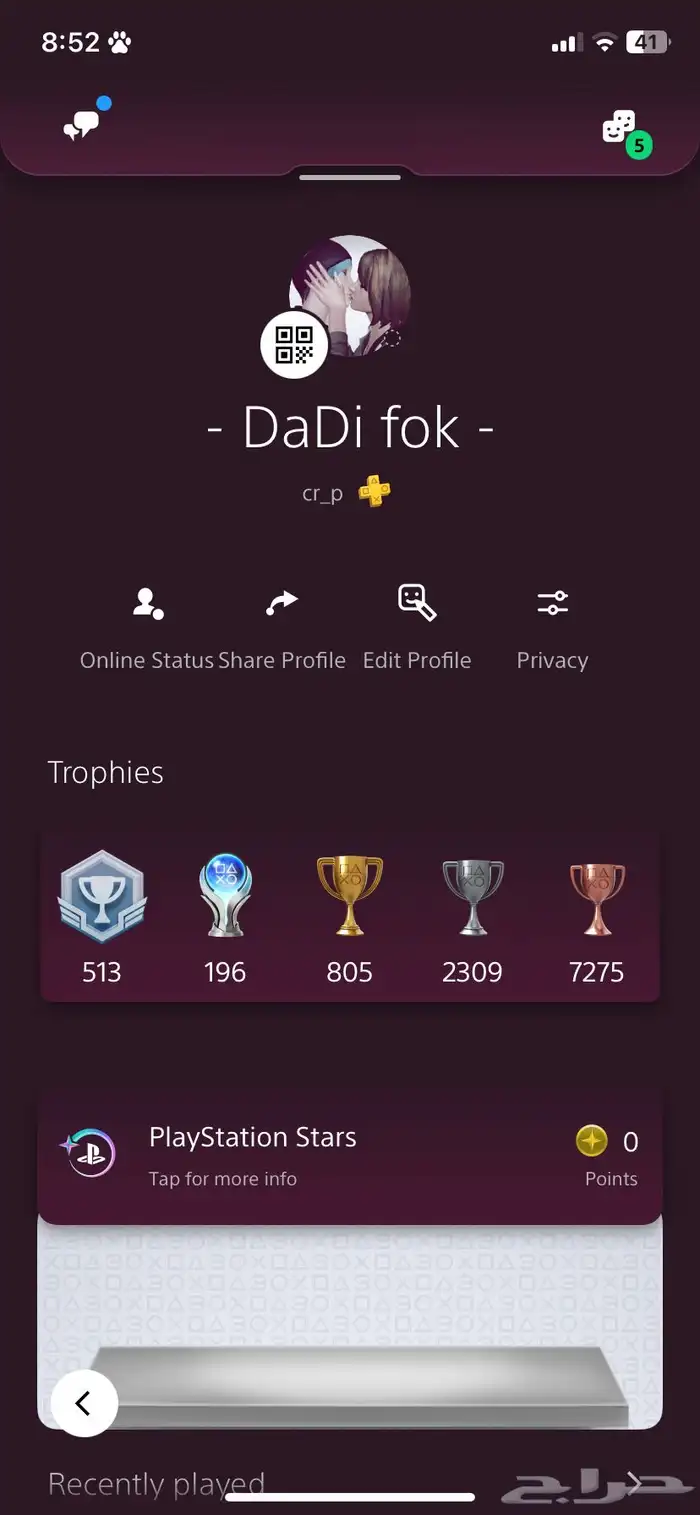Show the profile QR code
This screenshot has width=700, height=1515.
tap(294, 345)
